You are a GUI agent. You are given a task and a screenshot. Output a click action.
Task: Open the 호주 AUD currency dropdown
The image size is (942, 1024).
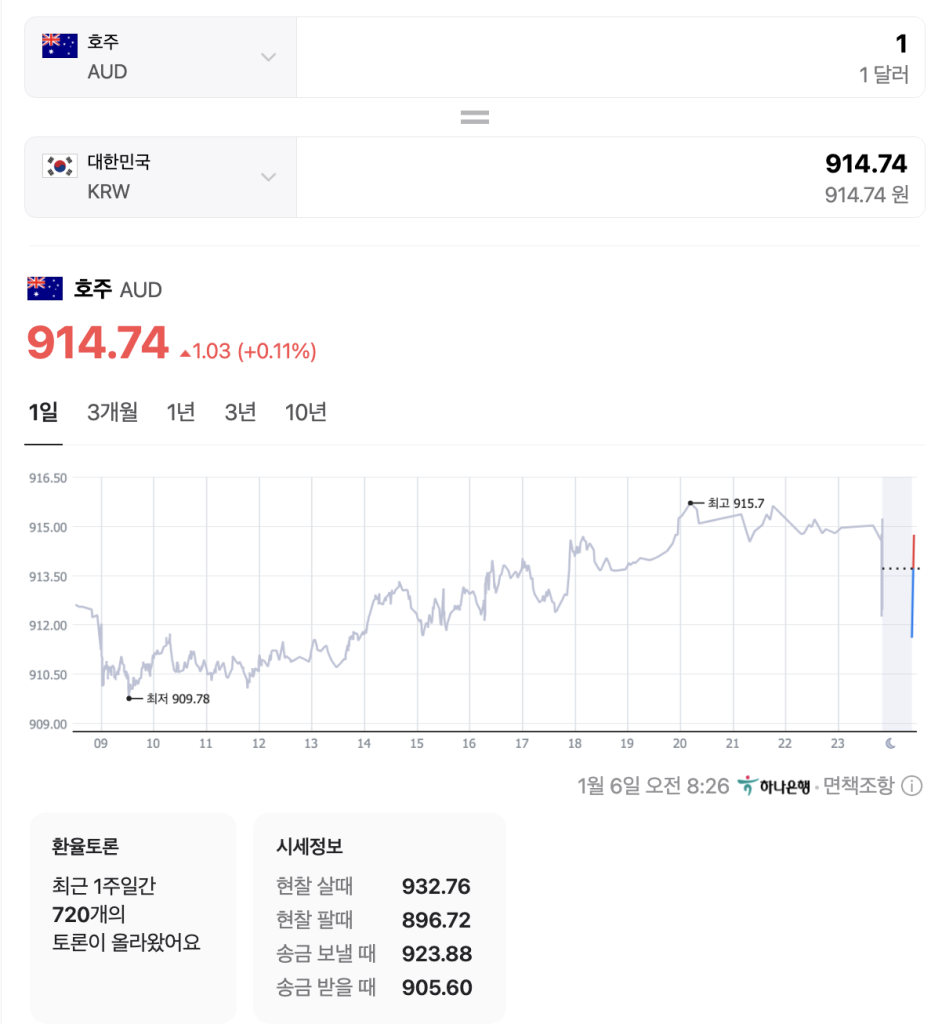[x=161, y=57]
